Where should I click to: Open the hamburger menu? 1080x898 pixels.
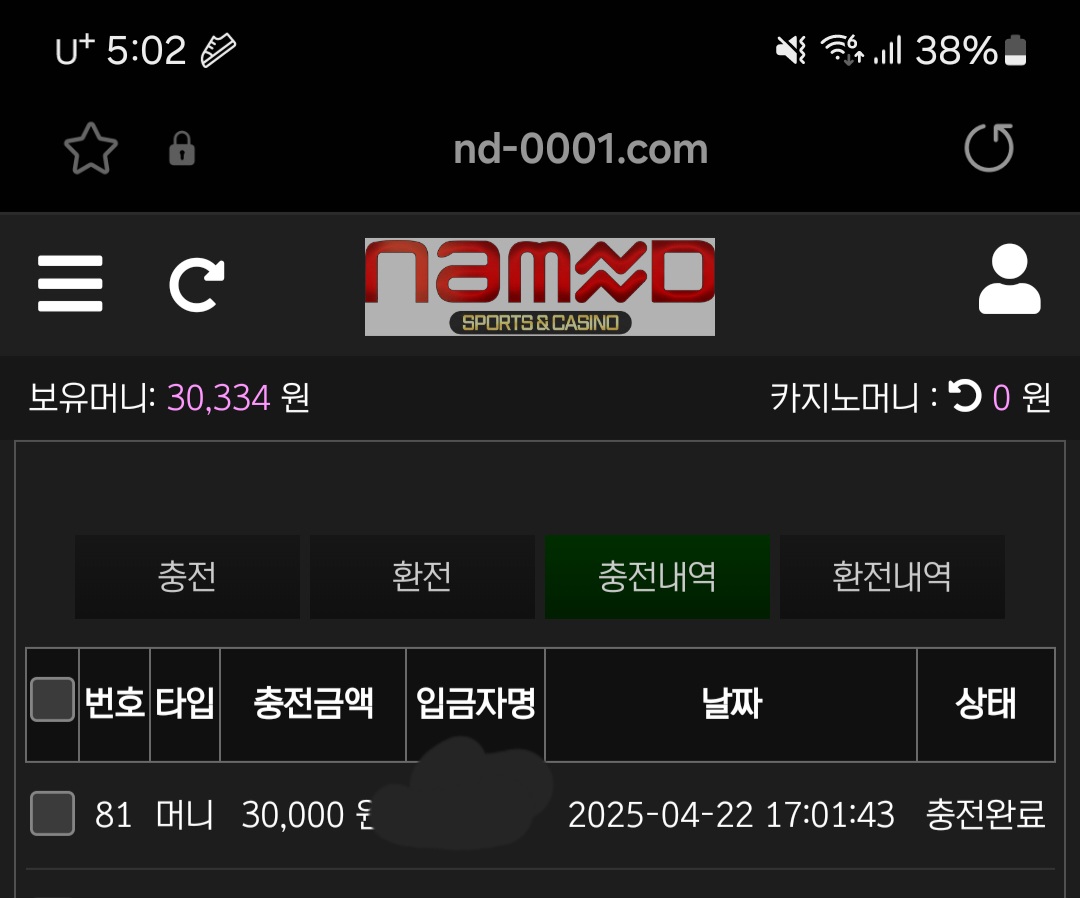[70, 284]
